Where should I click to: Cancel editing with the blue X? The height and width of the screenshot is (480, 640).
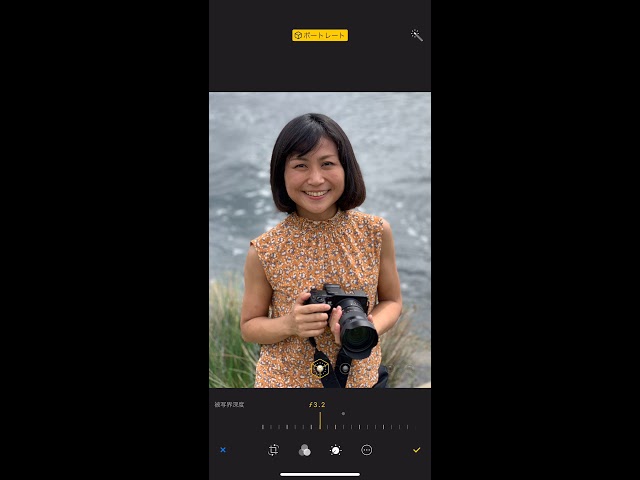(223, 450)
